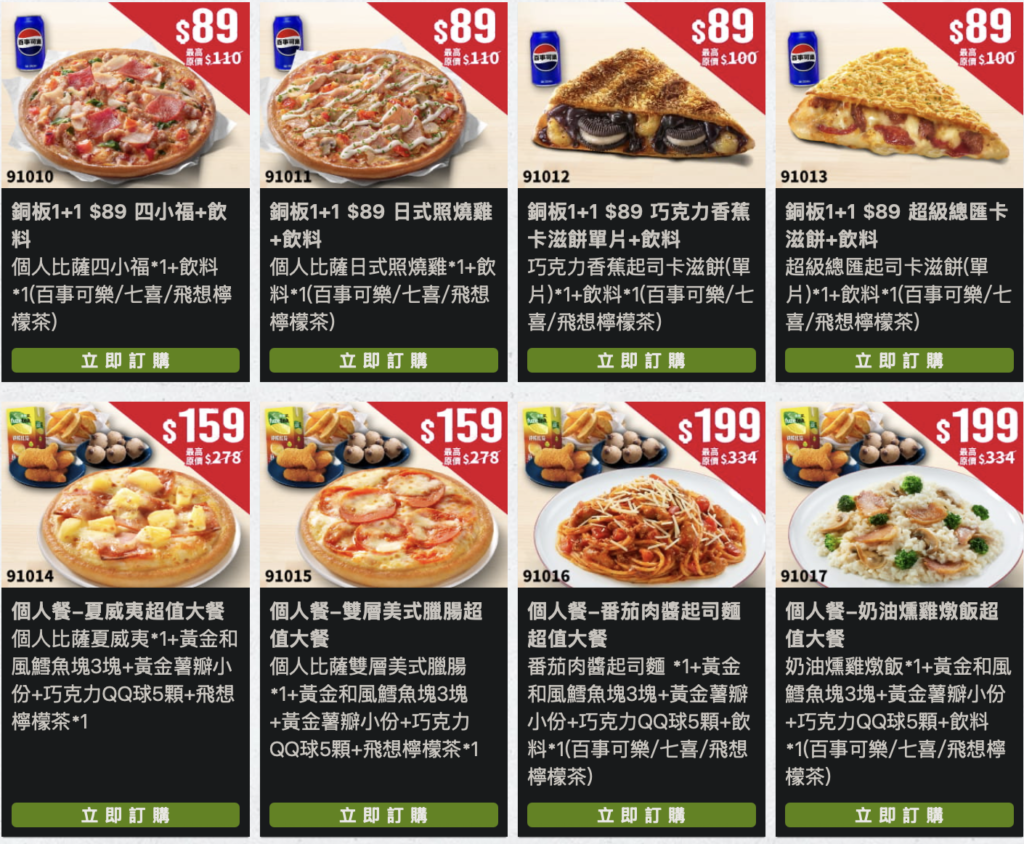Order the 雙層美式臘腸超值大餐
The width and height of the screenshot is (1024, 844).
point(383,814)
